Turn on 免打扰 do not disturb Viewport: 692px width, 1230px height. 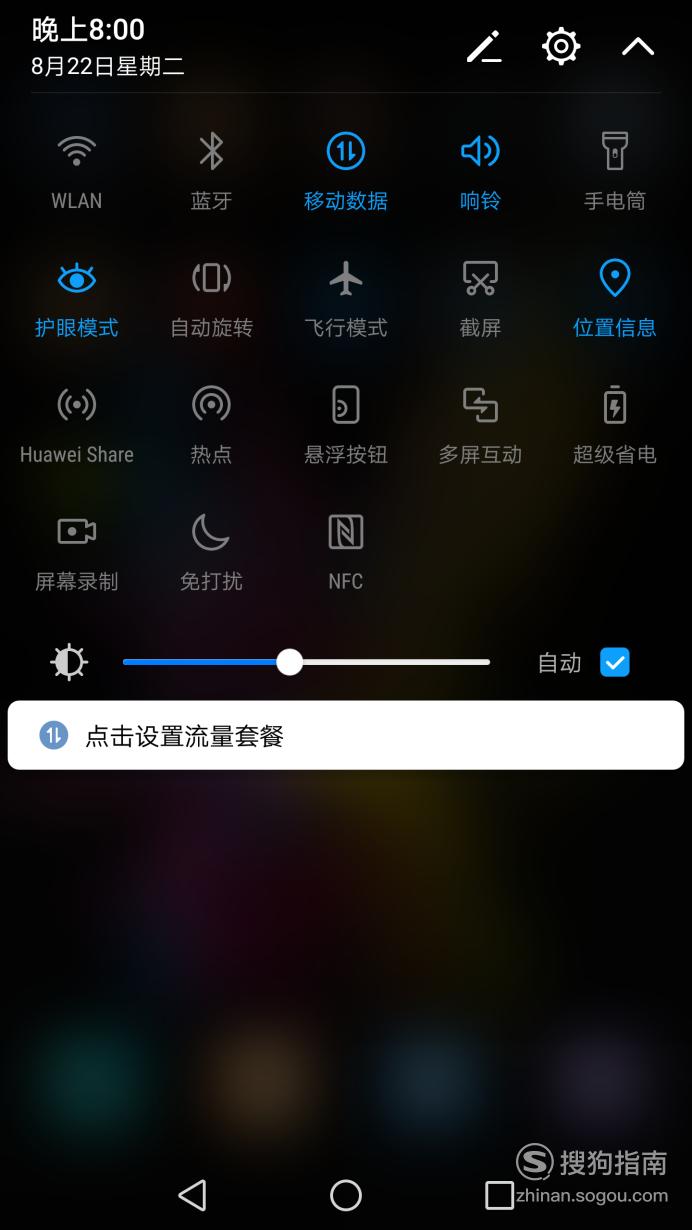click(x=211, y=551)
